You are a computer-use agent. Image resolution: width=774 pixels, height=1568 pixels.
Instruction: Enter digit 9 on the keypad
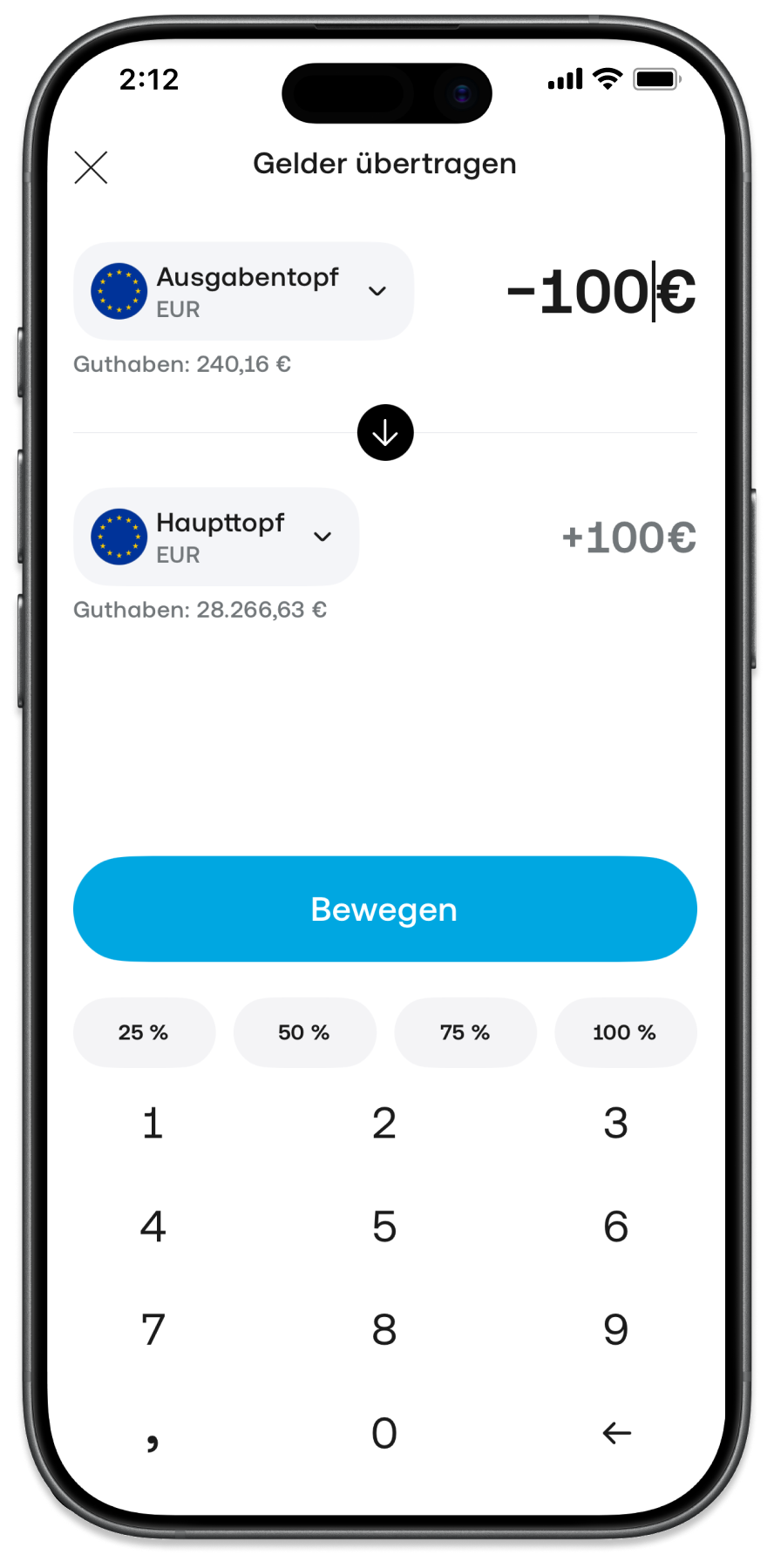click(x=615, y=1330)
